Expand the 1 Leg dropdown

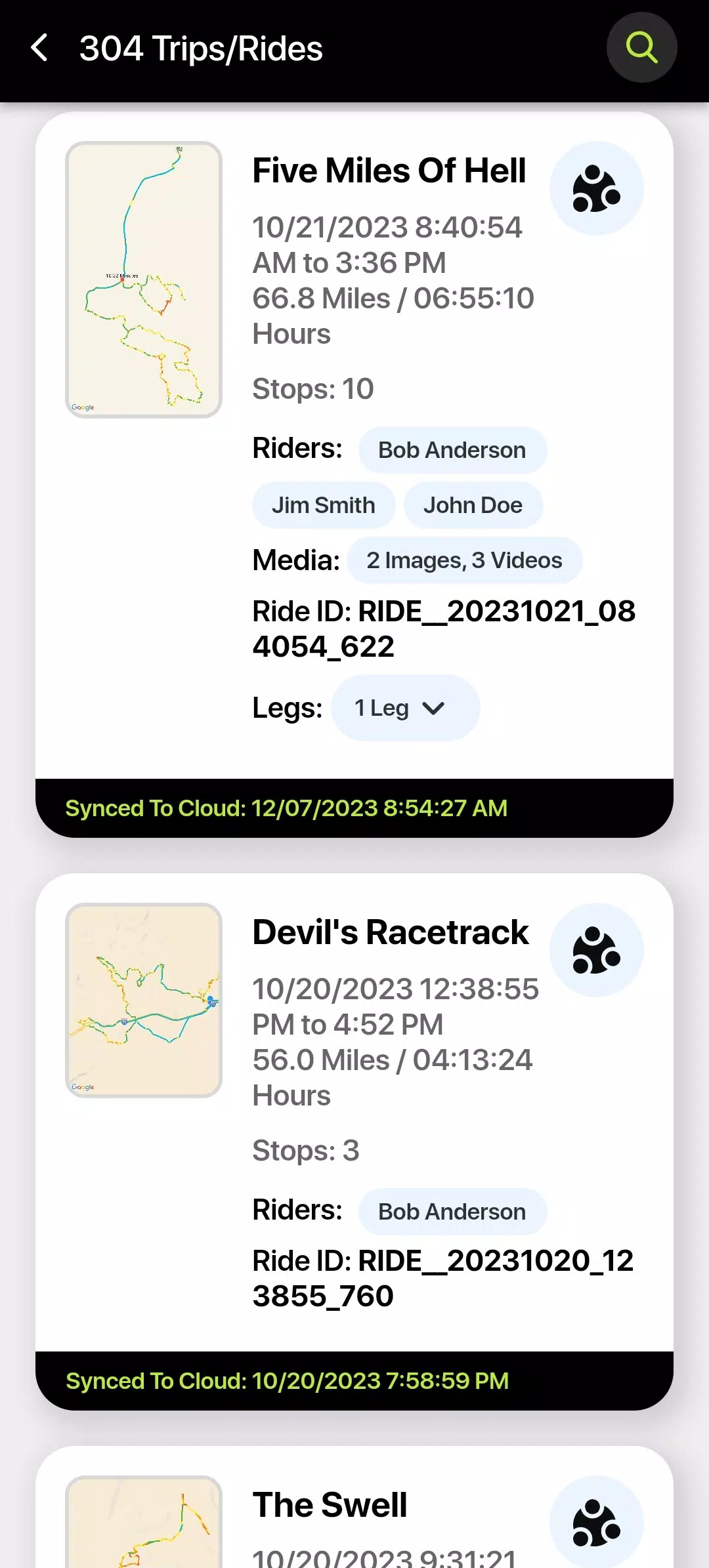tap(406, 708)
